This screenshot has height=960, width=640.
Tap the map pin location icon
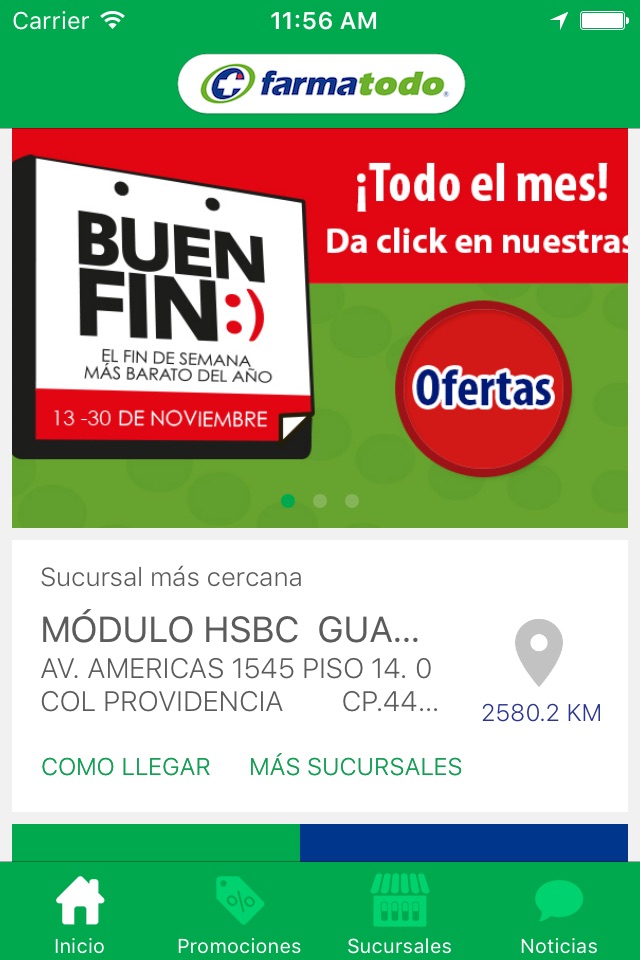click(538, 653)
